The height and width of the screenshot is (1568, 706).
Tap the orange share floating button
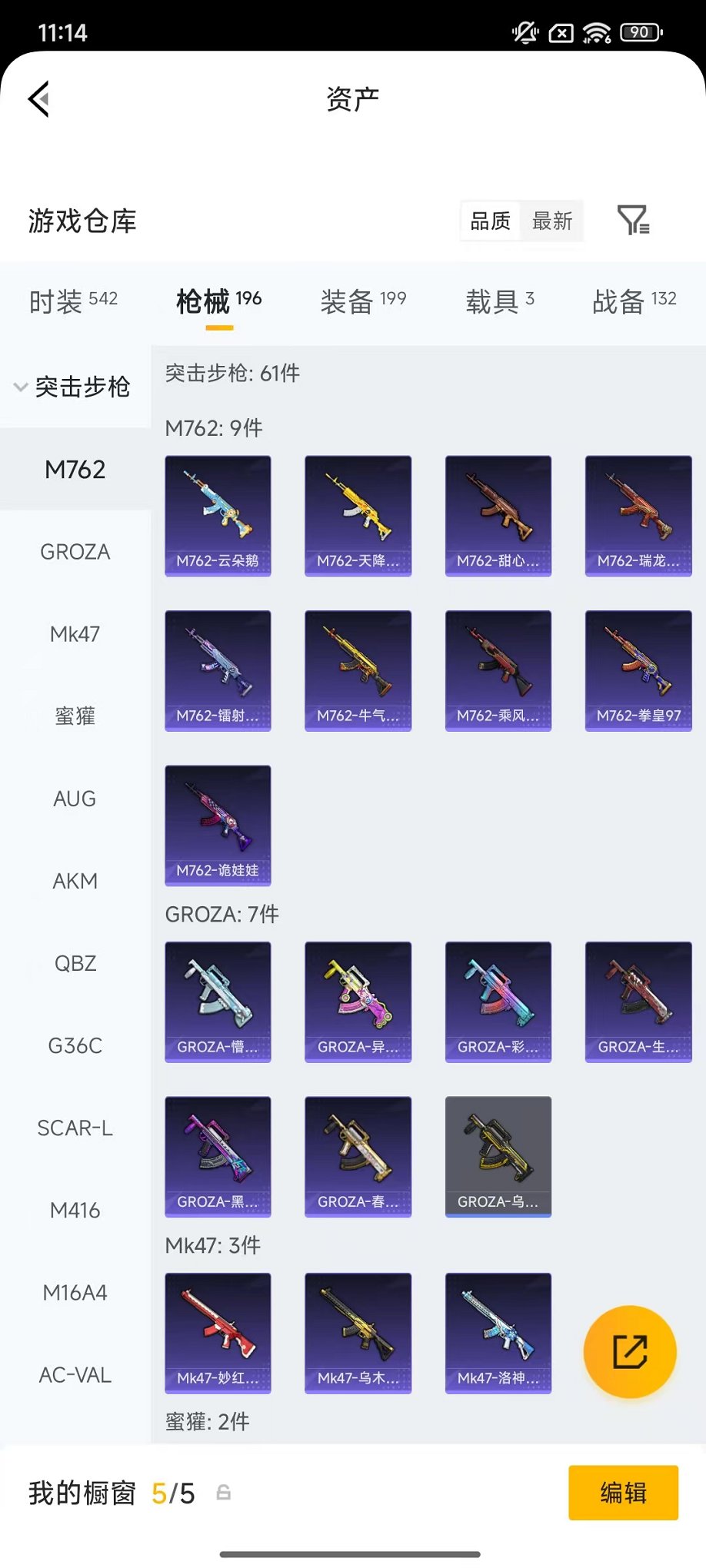coord(630,1352)
